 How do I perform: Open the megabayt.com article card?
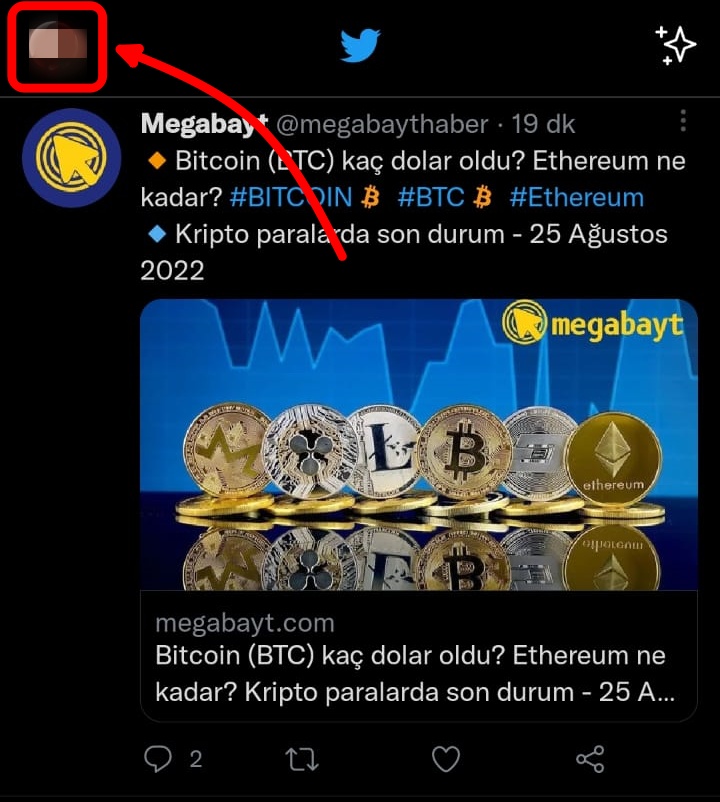click(x=418, y=510)
